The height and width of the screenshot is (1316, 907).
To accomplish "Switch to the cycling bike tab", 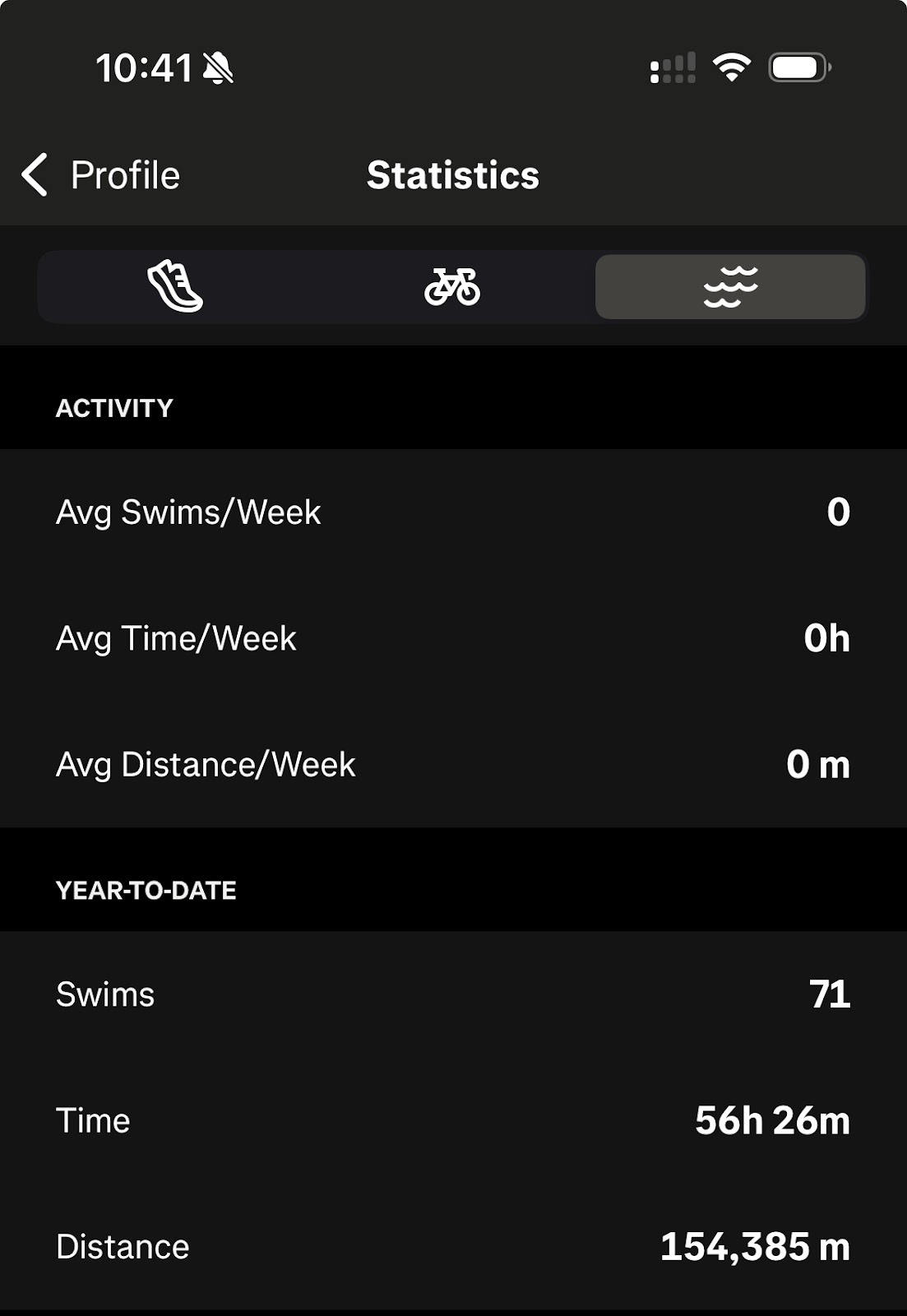I will click(452, 286).
